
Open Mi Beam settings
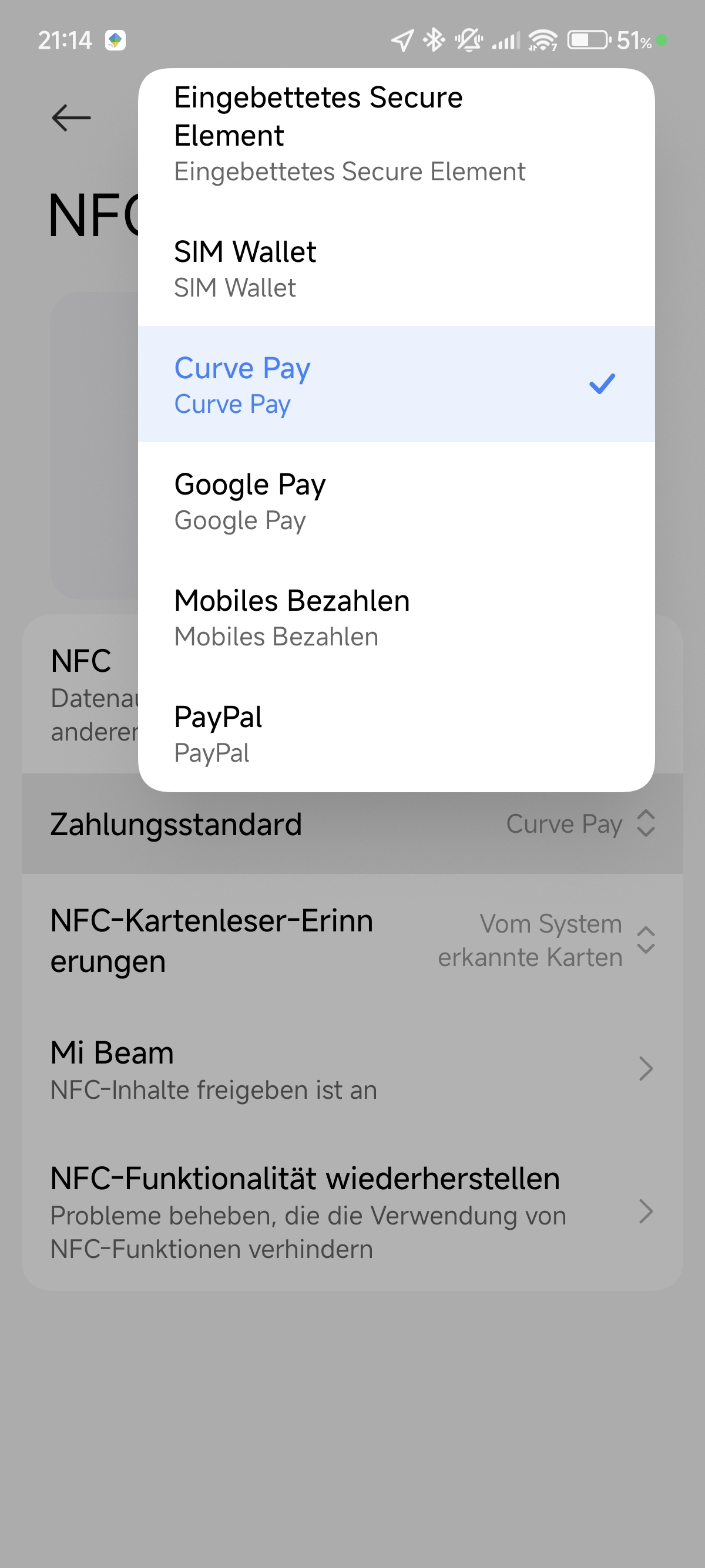[352, 1069]
